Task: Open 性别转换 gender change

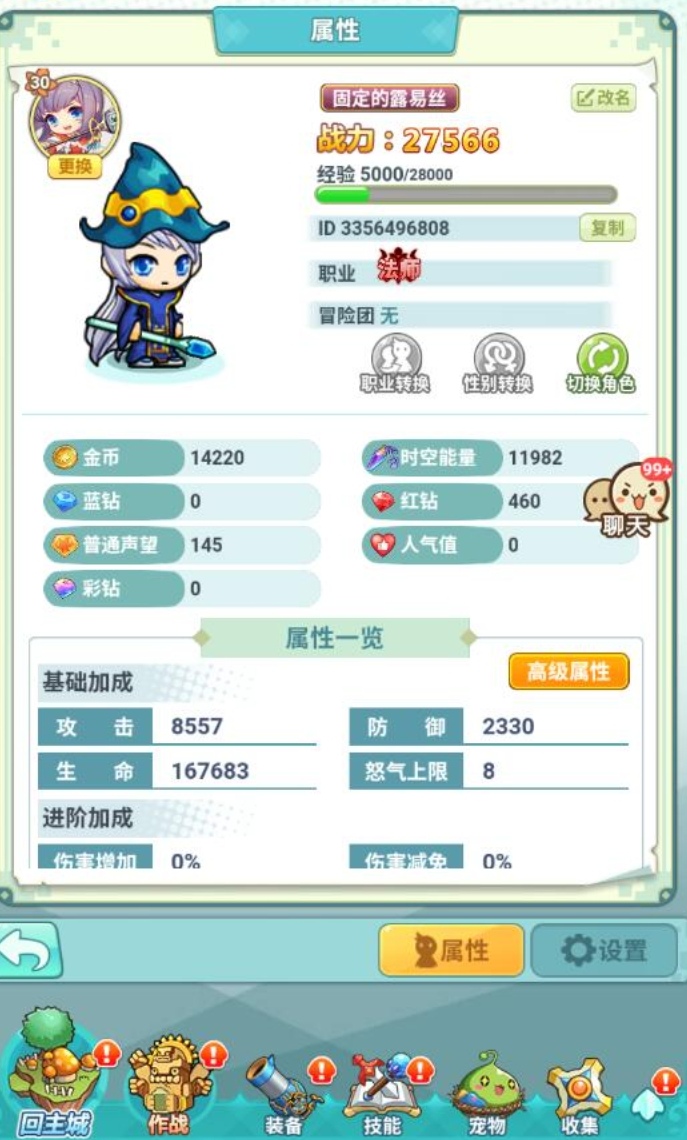Action: (x=498, y=363)
